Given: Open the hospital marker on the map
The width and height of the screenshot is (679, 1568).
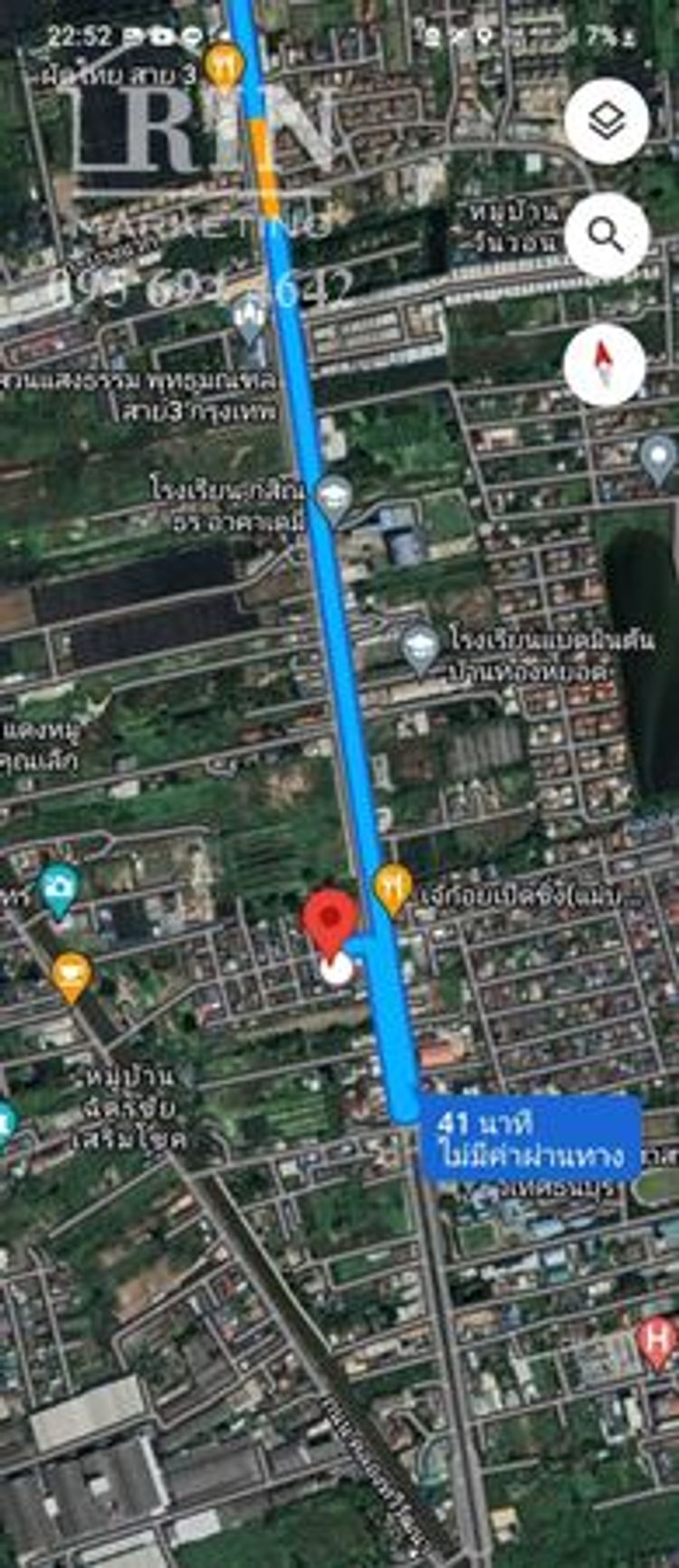Looking at the screenshot, I should click(656, 1340).
